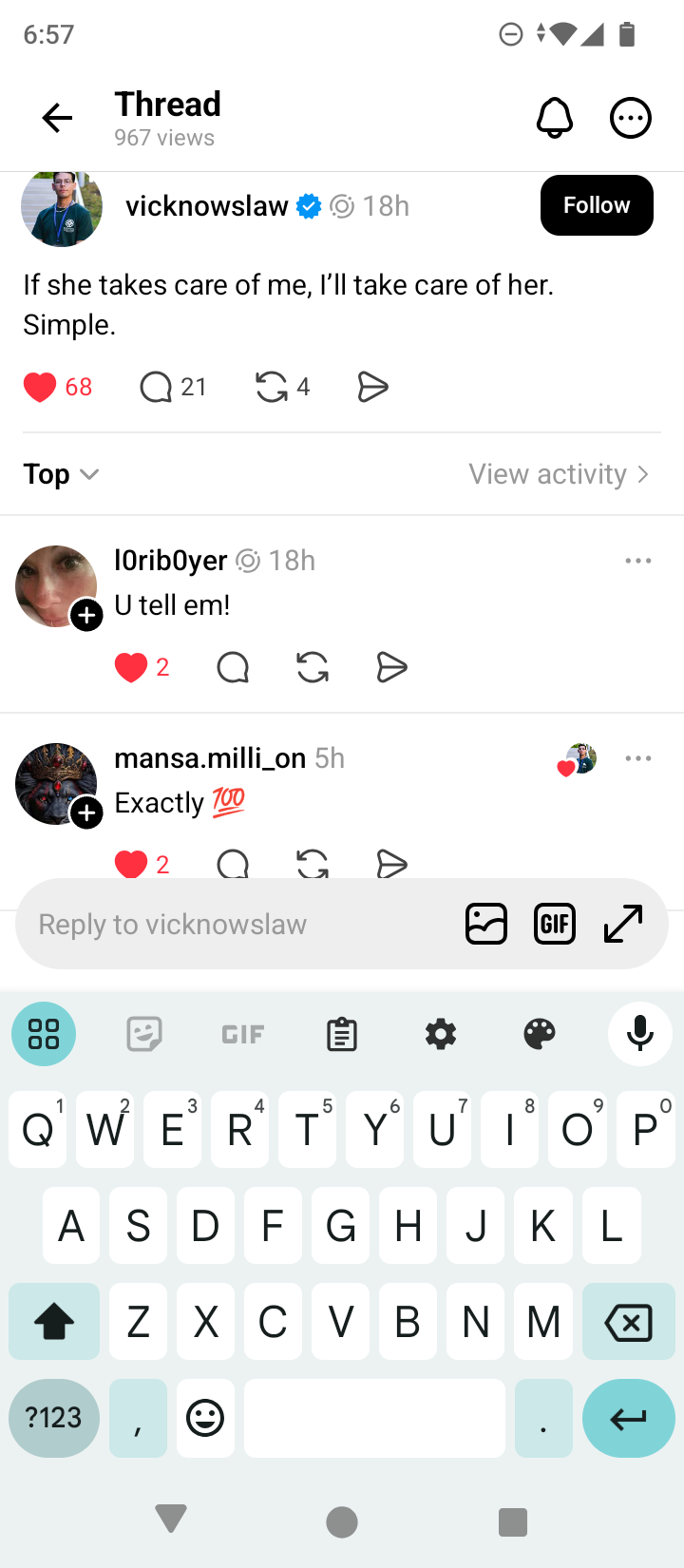684x1568 pixels.
Task: Like vicknowslaw's post
Action: (x=40, y=387)
